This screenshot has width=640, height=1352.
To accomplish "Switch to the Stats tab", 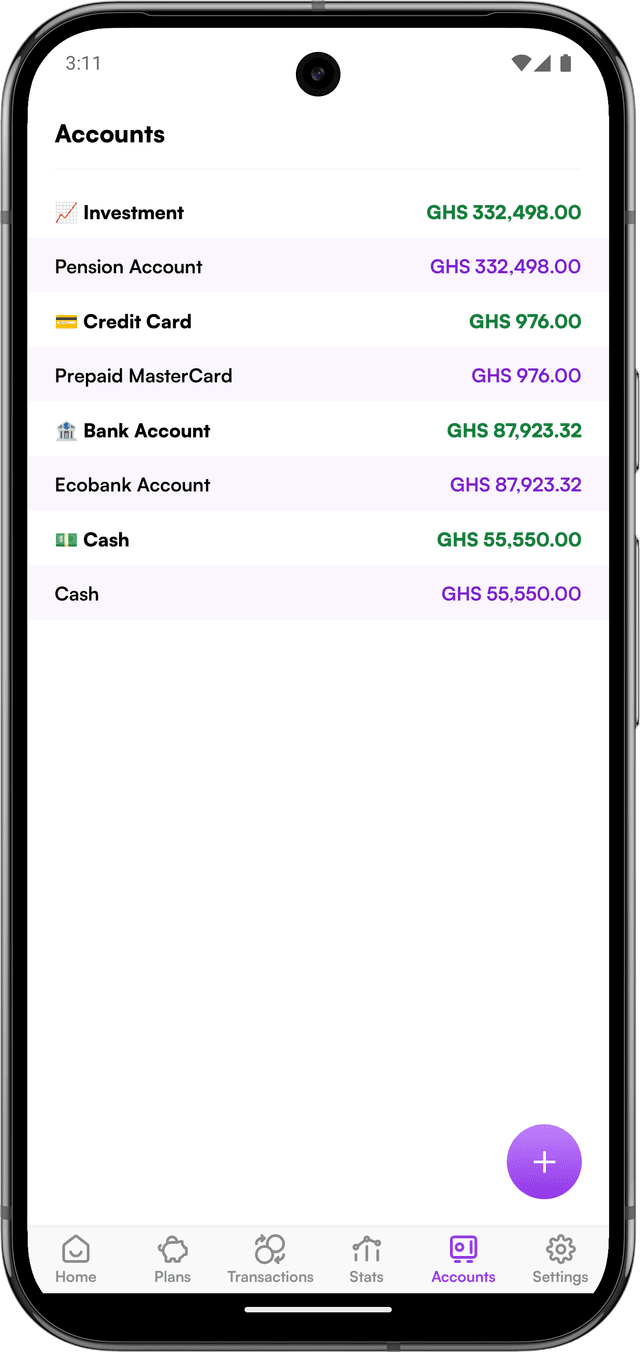I will [366, 1259].
